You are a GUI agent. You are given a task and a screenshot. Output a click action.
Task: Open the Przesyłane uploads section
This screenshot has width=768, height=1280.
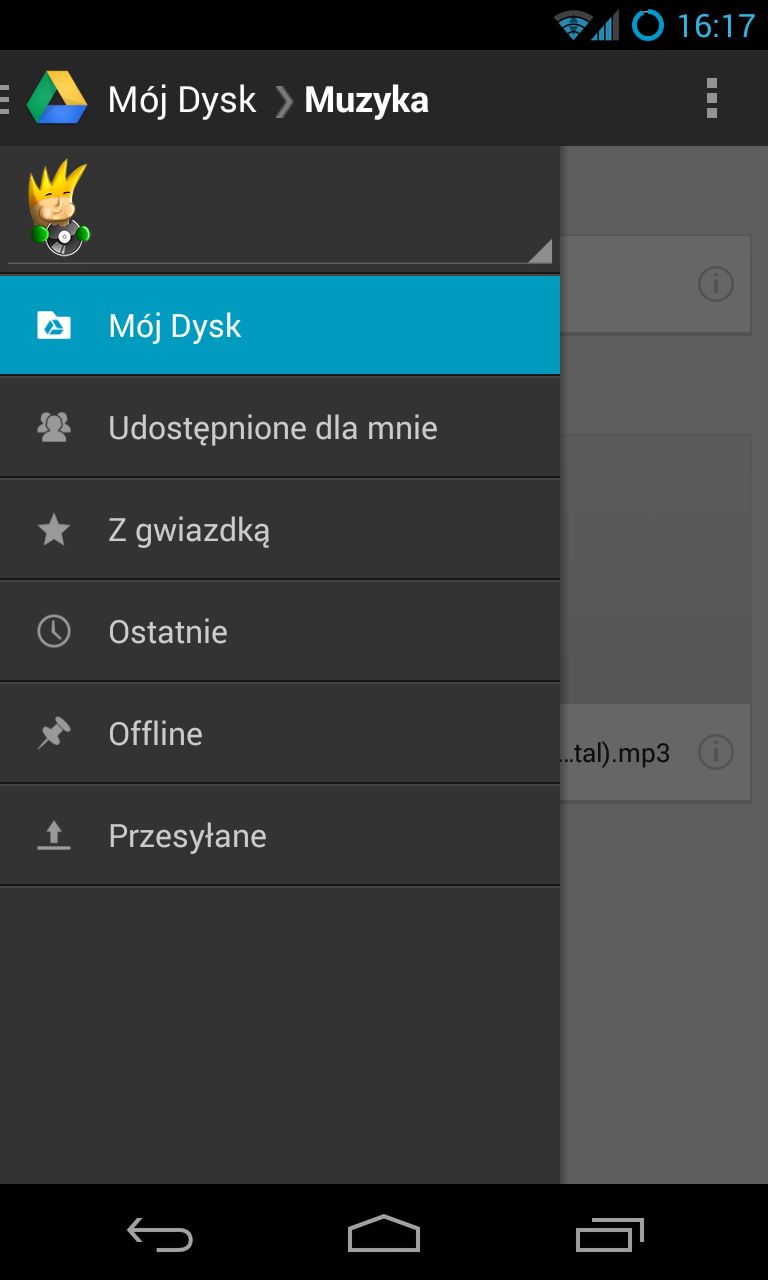pyautogui.click(x=280, y=836)
